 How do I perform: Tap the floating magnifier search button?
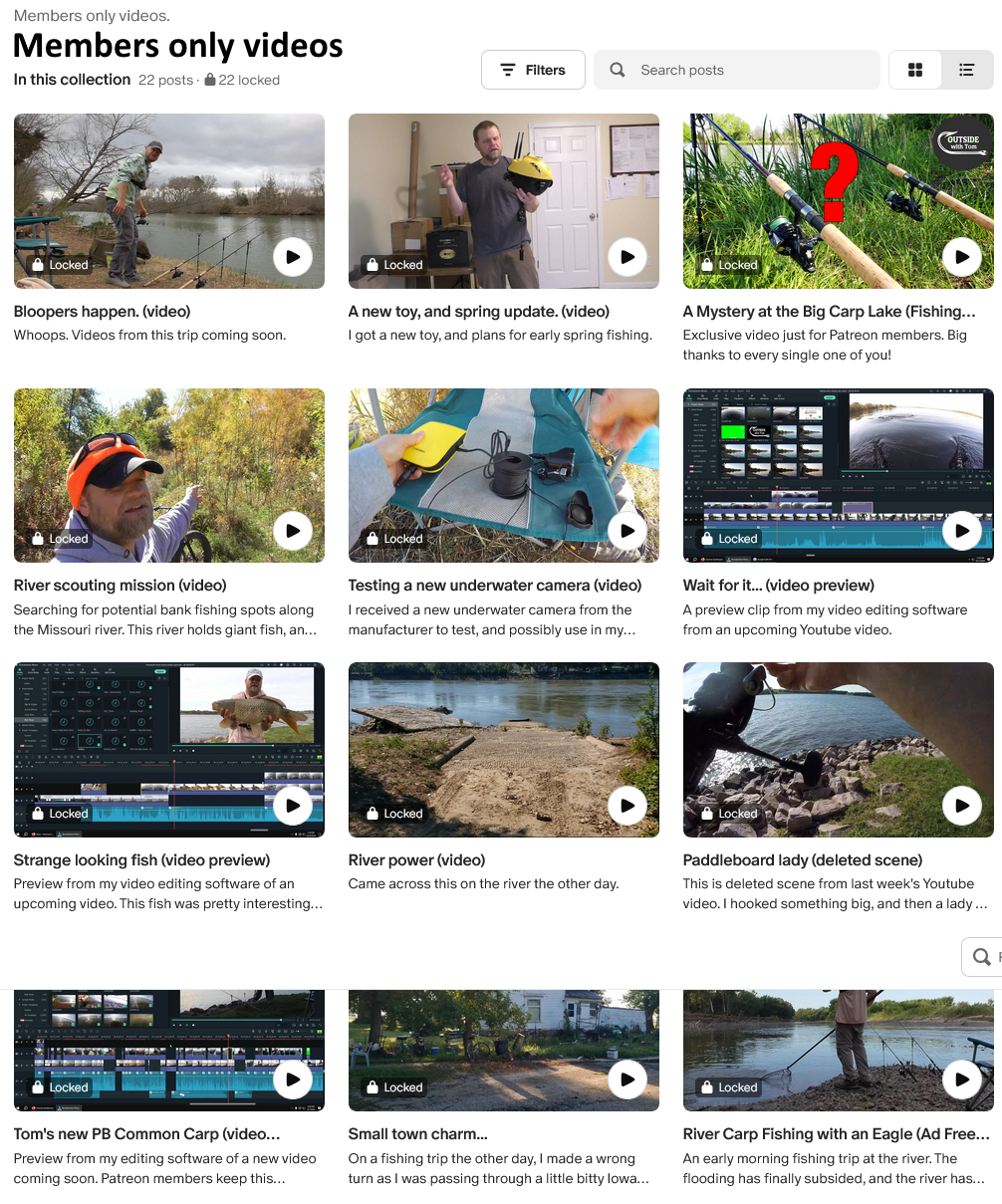[982, 957]
